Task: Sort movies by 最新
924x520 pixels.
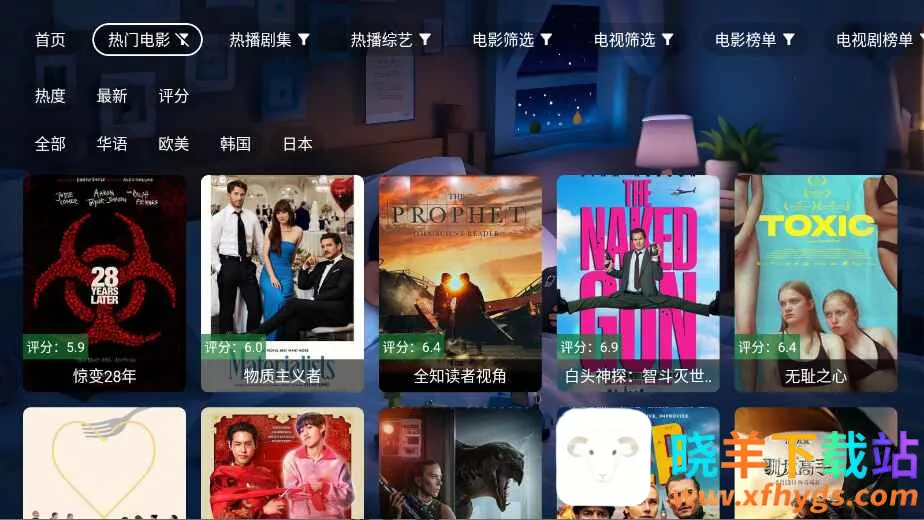Action: pos(112,96)
